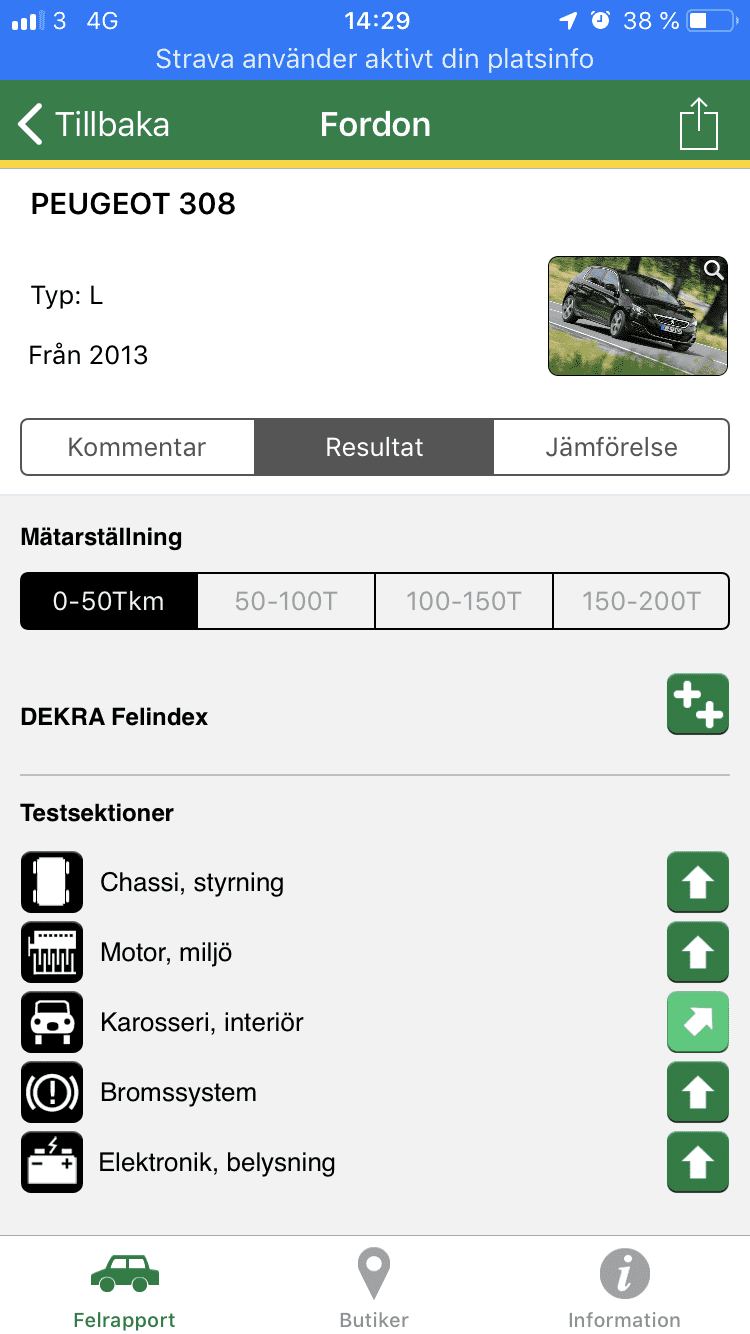Open the Chassi, styrning section
The height and width of the screenshot is (1334, 750).
(x=192, y=882)
